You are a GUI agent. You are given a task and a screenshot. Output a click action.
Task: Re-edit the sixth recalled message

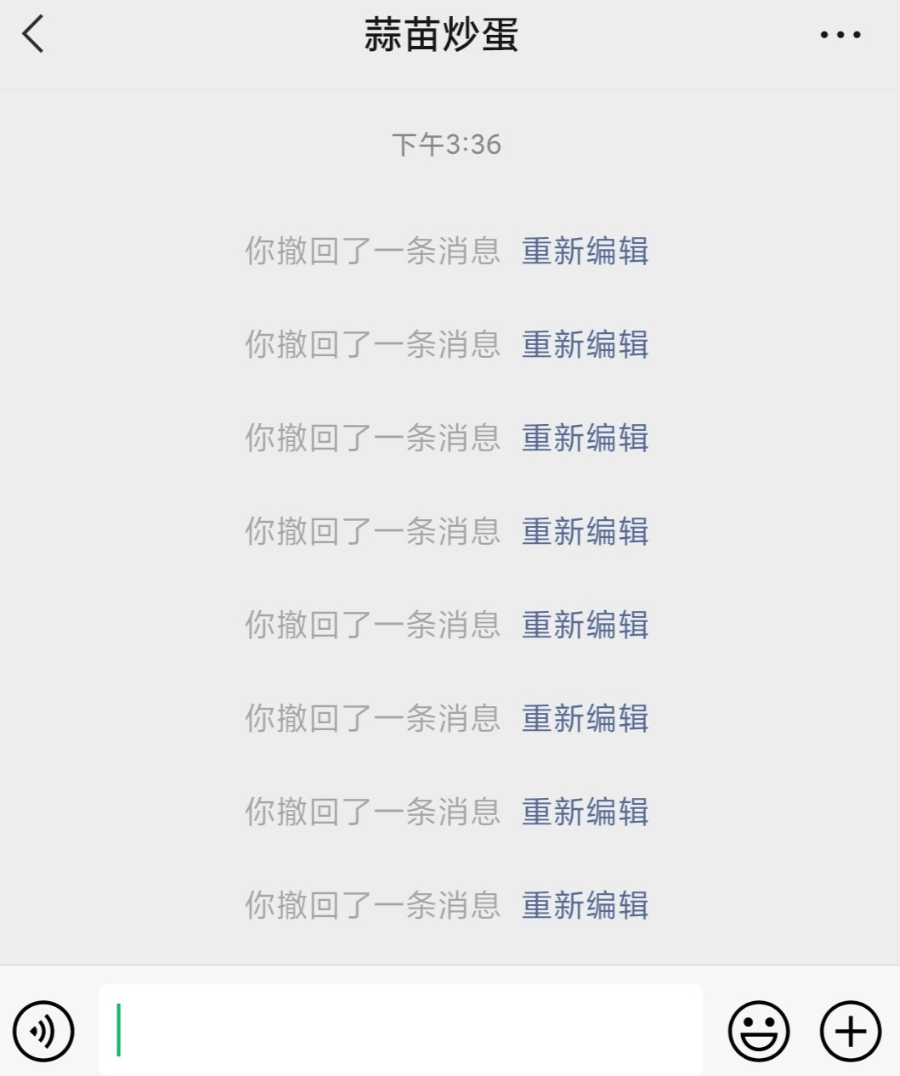[x=584, y=718]
